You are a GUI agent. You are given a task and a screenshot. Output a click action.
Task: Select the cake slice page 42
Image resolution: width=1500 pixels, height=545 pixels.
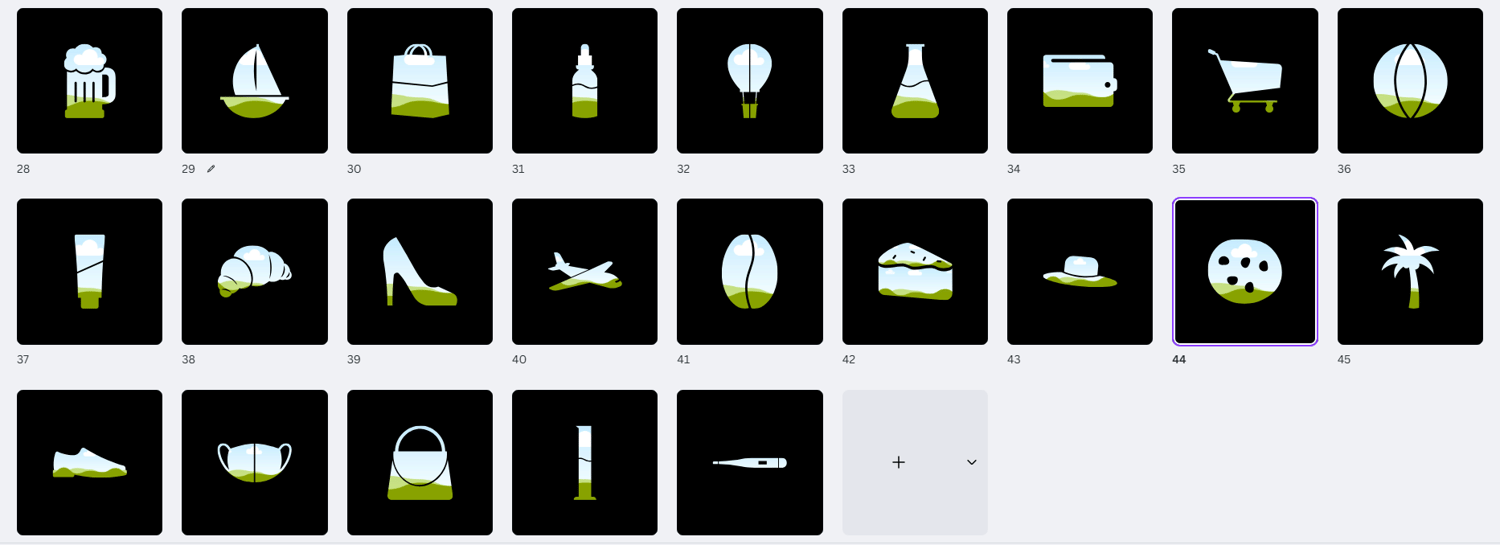(x=914, y=271)
